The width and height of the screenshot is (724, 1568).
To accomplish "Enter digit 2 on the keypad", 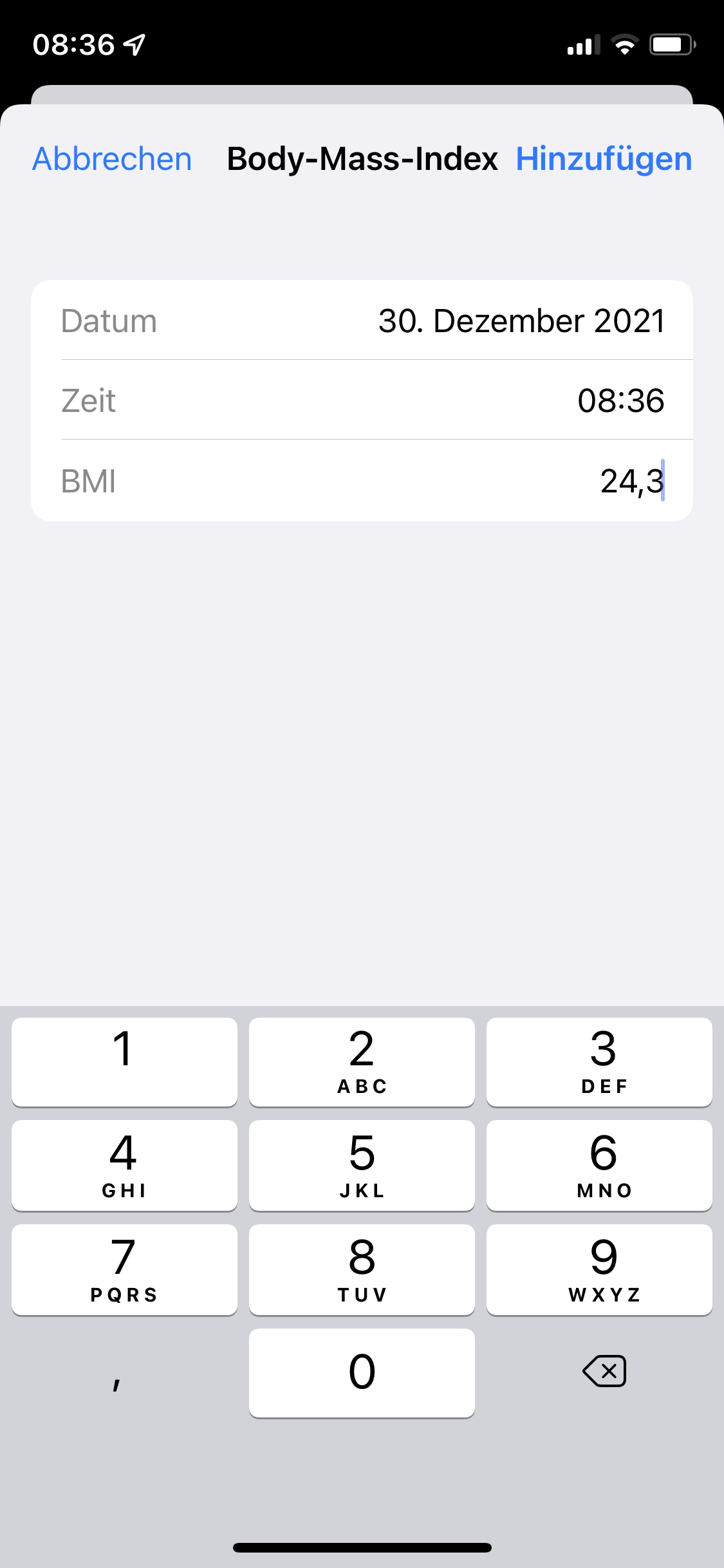I will point(362,1062).
